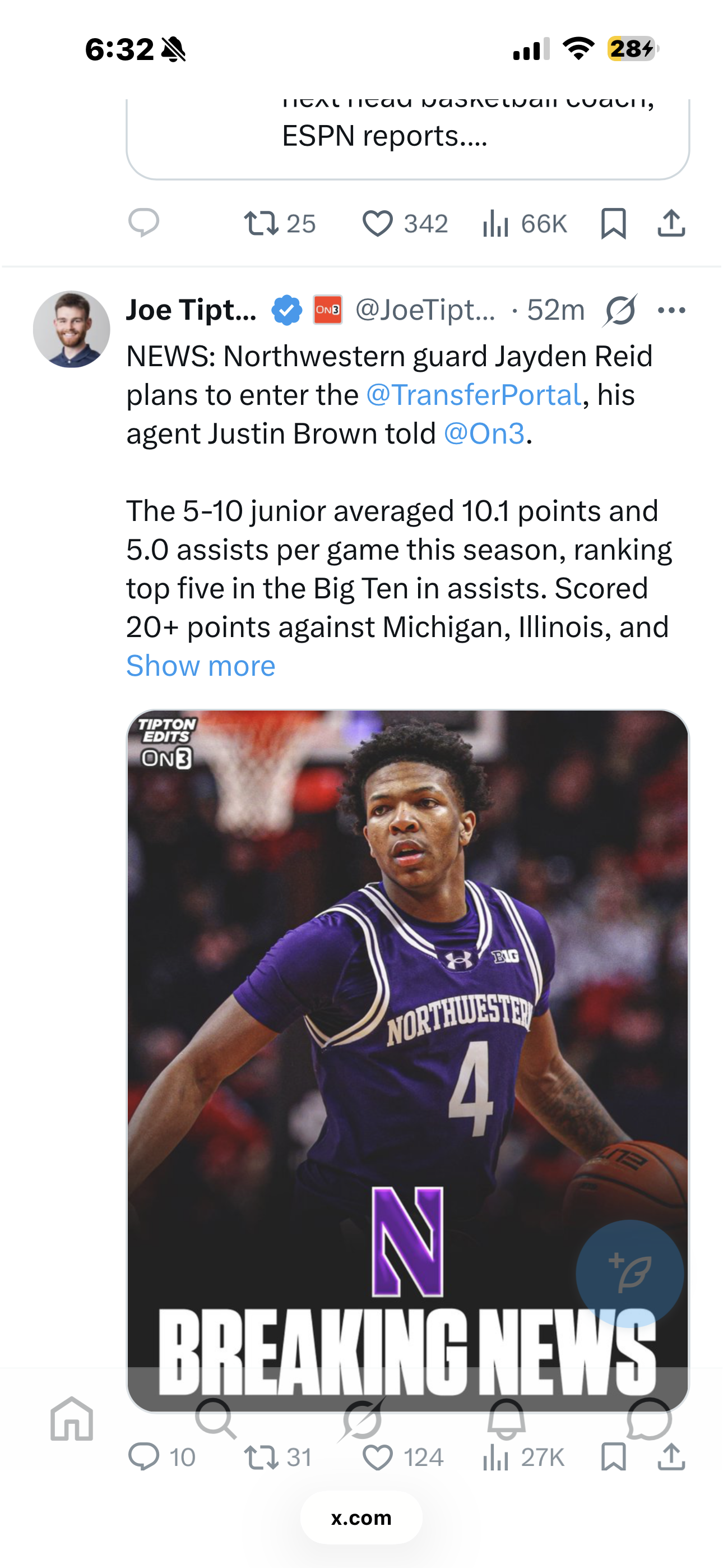Open the @TransferPortal mention
723x1568 pixels.
click(x=474, y=395)
